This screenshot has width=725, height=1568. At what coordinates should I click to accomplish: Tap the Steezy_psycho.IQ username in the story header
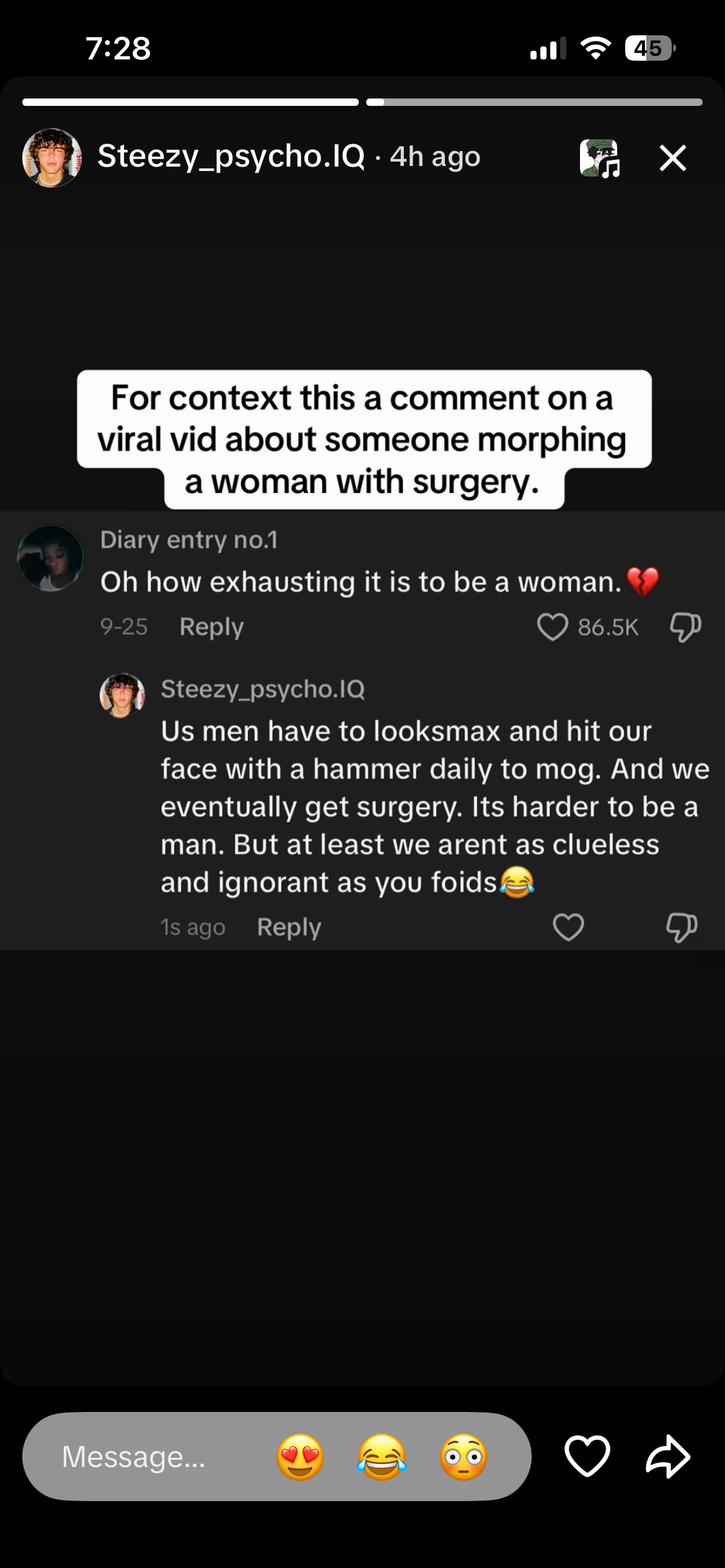[231, 157]
